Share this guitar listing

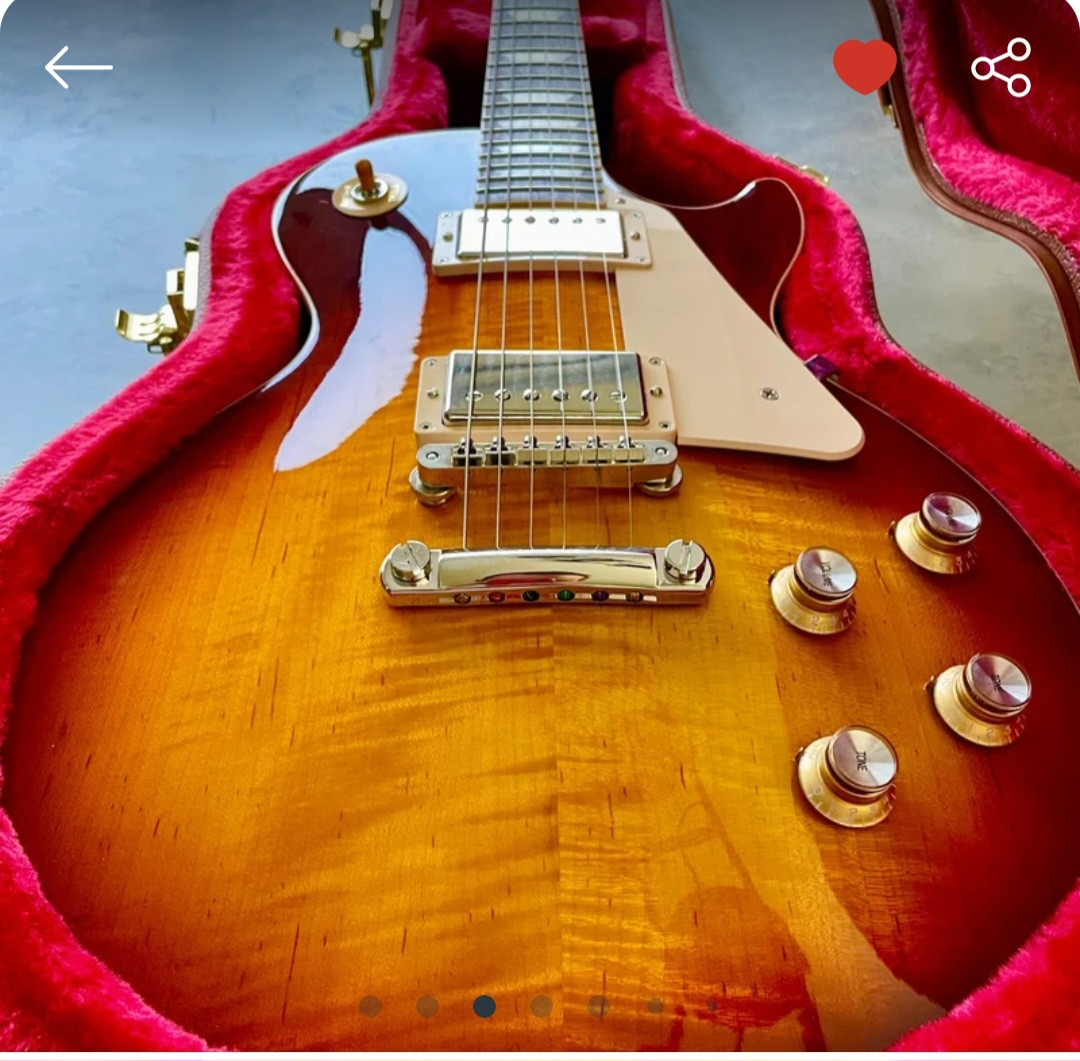click(1001, 67)
